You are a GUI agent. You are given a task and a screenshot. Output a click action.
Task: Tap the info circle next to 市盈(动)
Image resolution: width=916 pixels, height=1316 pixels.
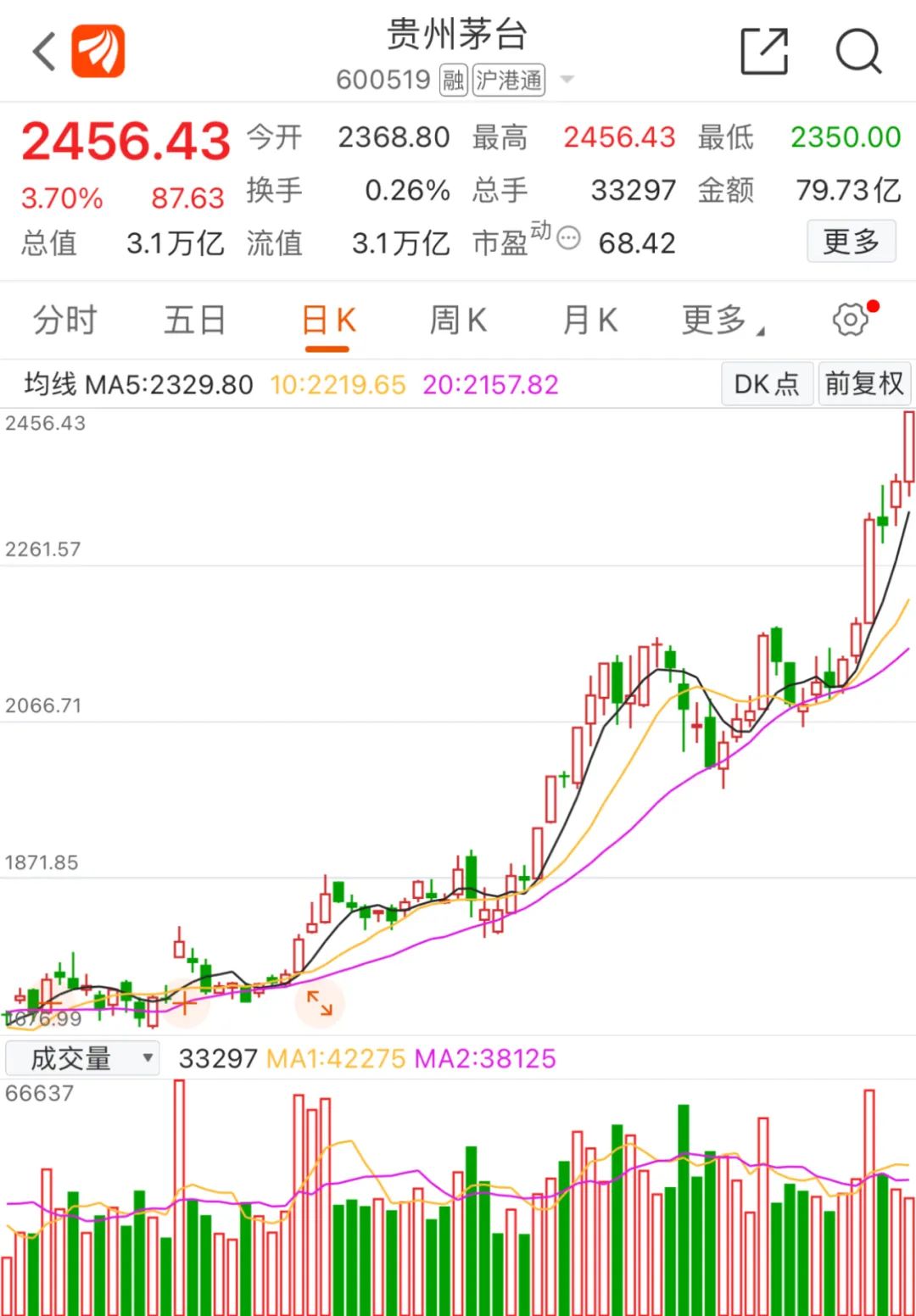pos(567,240)
